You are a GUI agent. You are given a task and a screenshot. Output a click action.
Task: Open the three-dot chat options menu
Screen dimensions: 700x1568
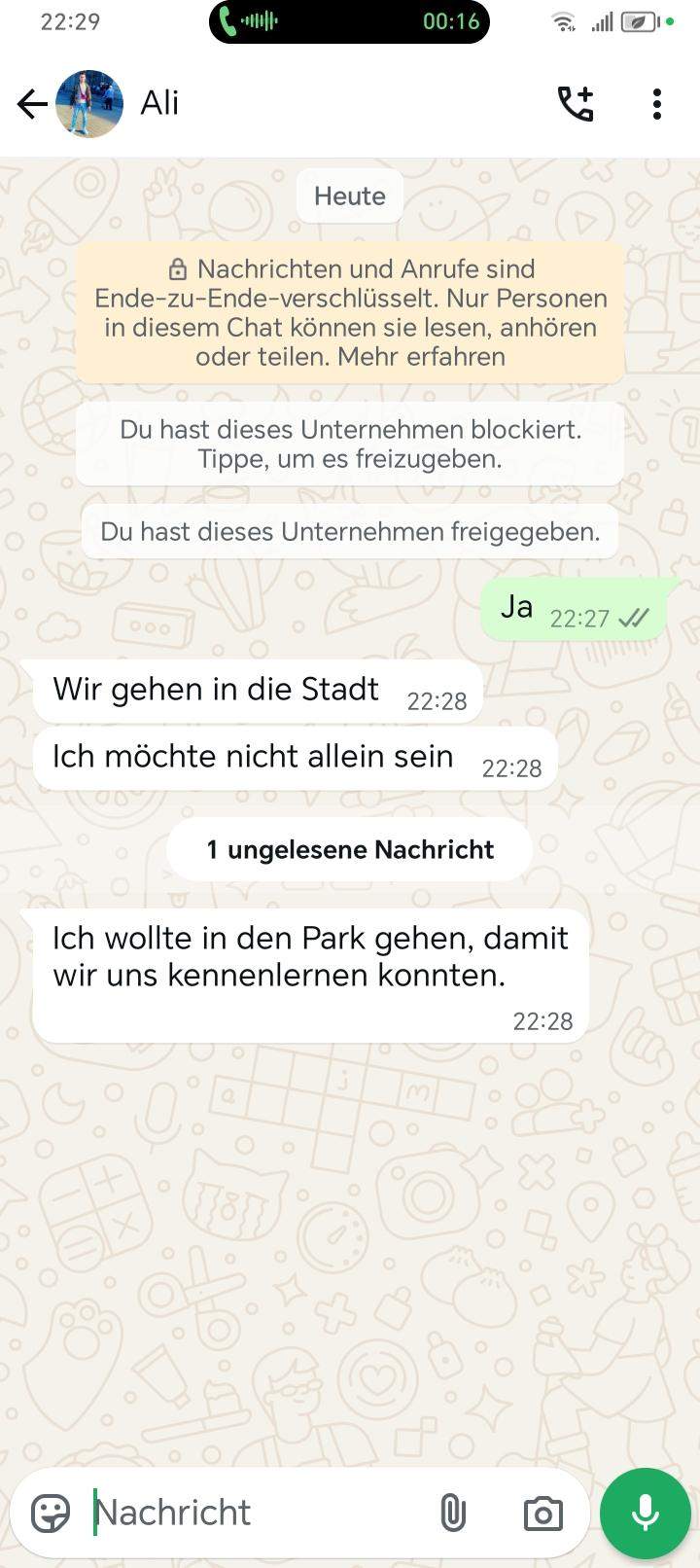(x=656, y=102)
